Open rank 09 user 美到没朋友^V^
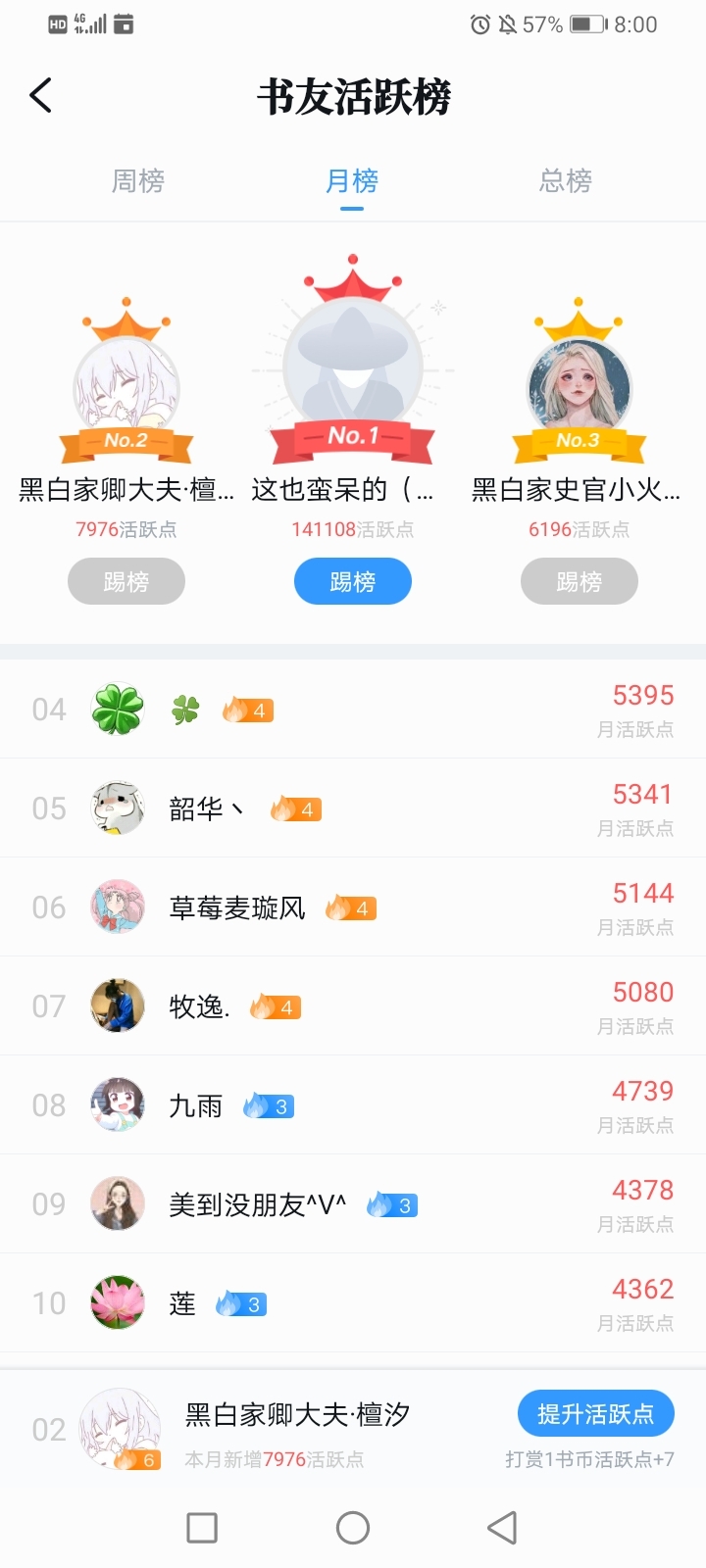This screenshot has width=706, height=1568. 353,1204
